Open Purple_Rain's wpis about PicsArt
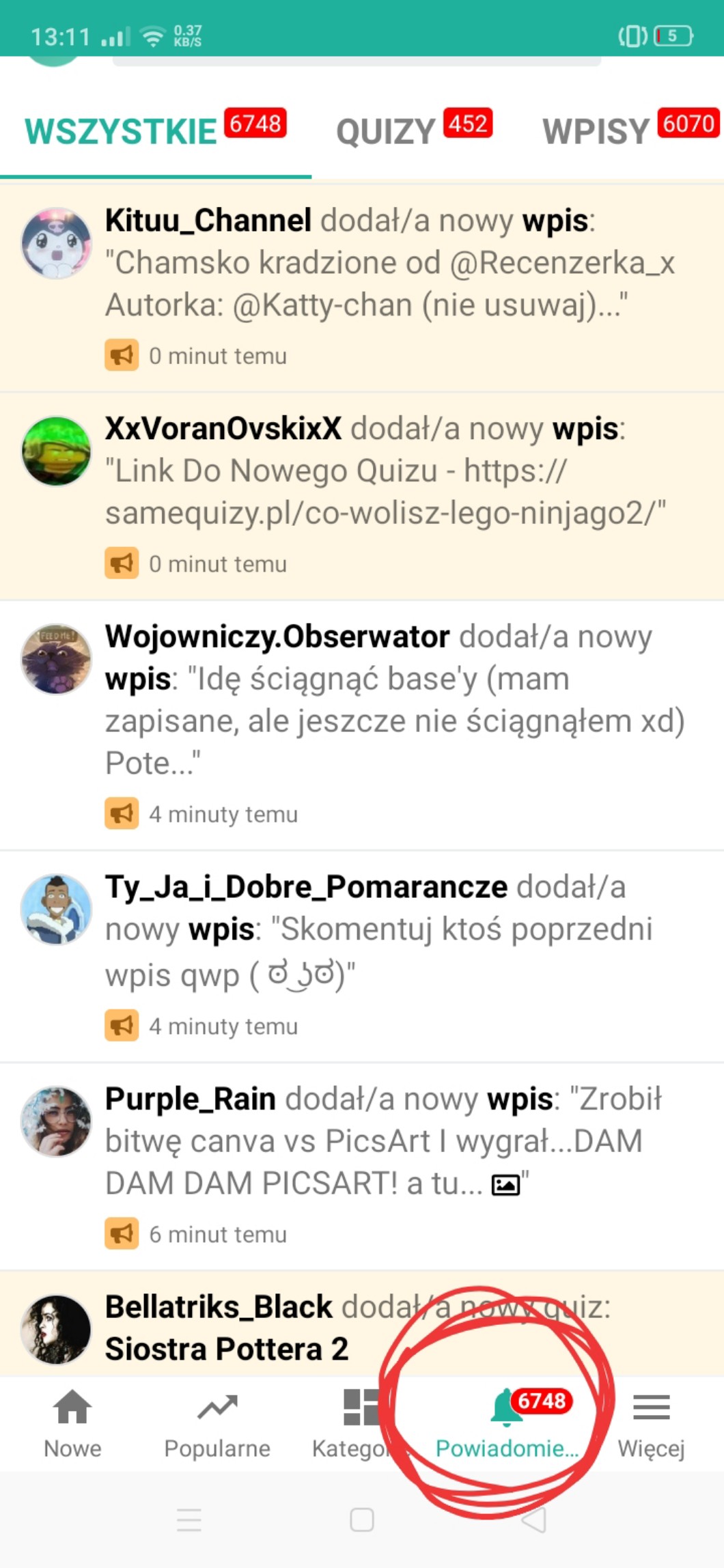This screenshot has height=1568, width=724. (382, 1162)
